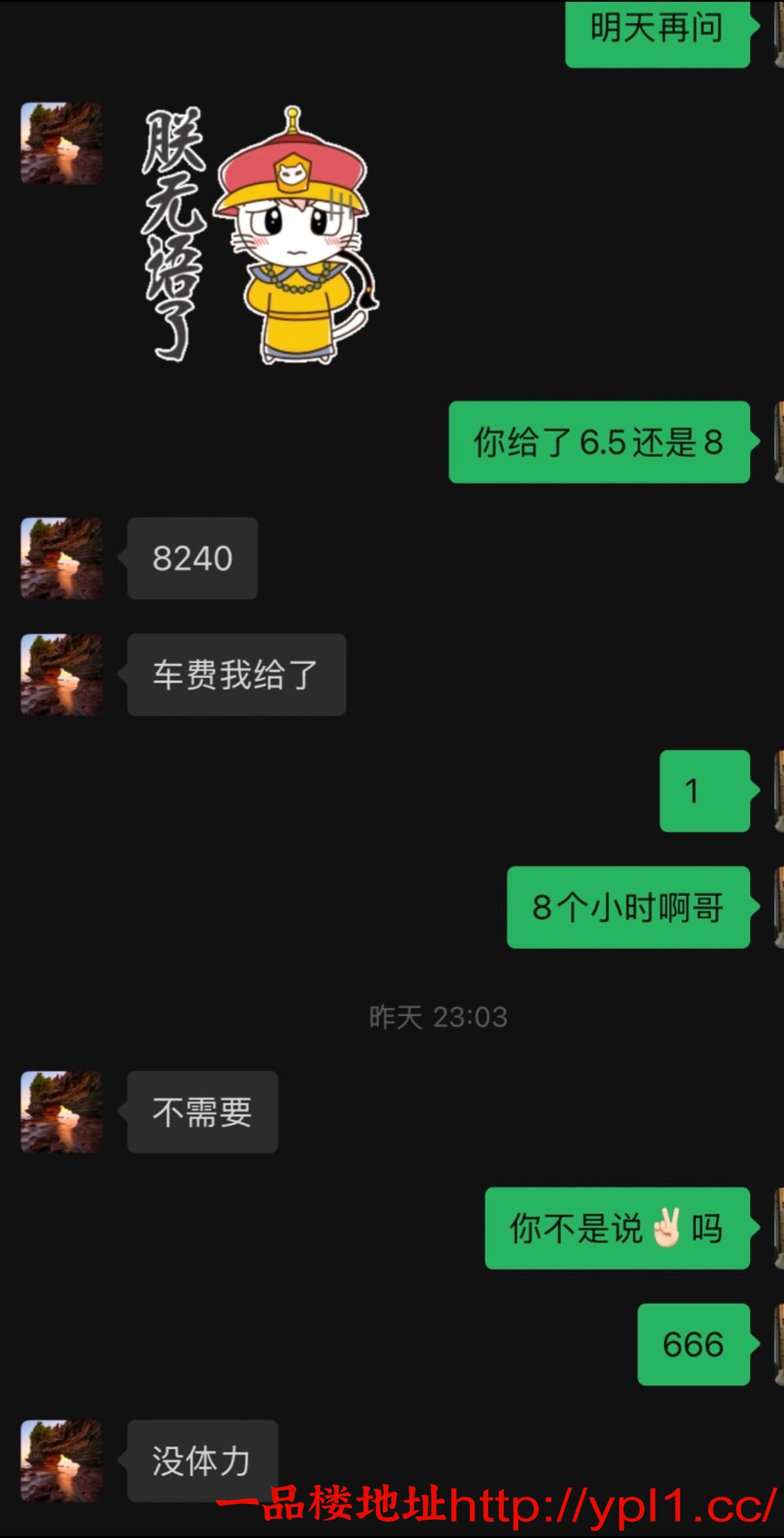Open sender's profile picture next to 车费我给了
The height and width of the screenshot is (1538, 784).
[x=61, y=674]
